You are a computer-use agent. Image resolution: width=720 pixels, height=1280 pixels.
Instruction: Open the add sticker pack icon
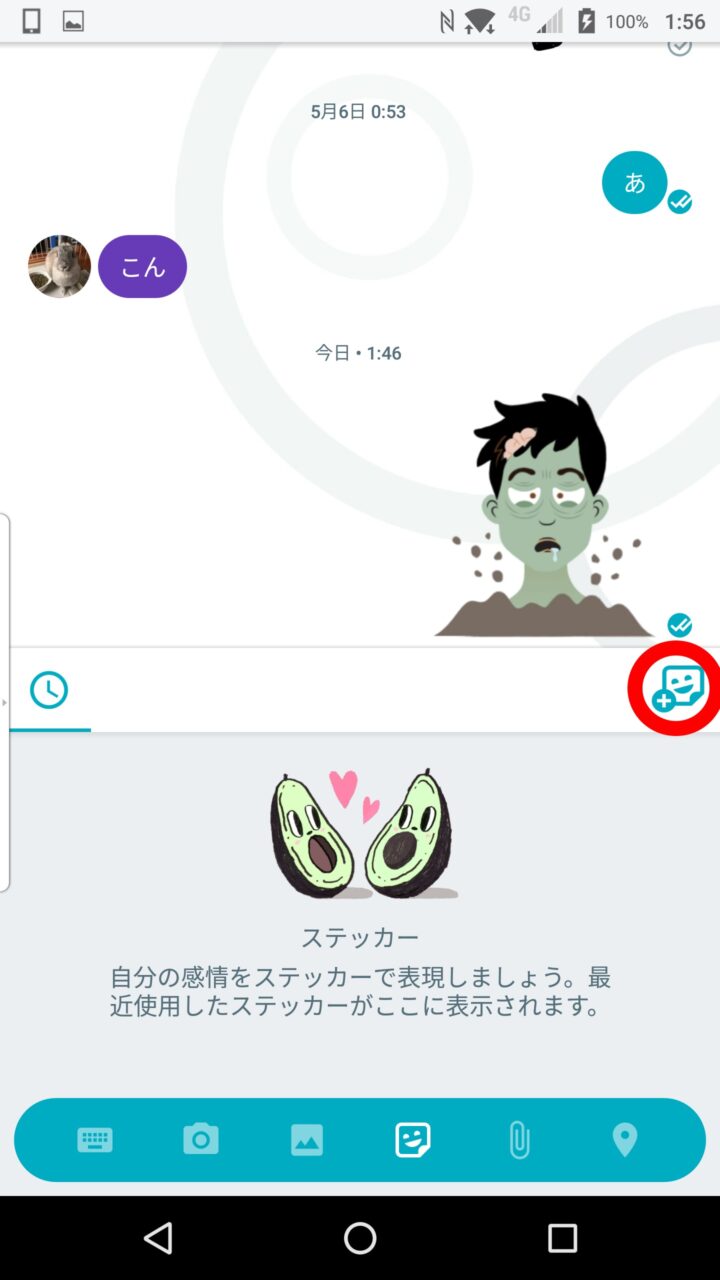pos(679,688)
